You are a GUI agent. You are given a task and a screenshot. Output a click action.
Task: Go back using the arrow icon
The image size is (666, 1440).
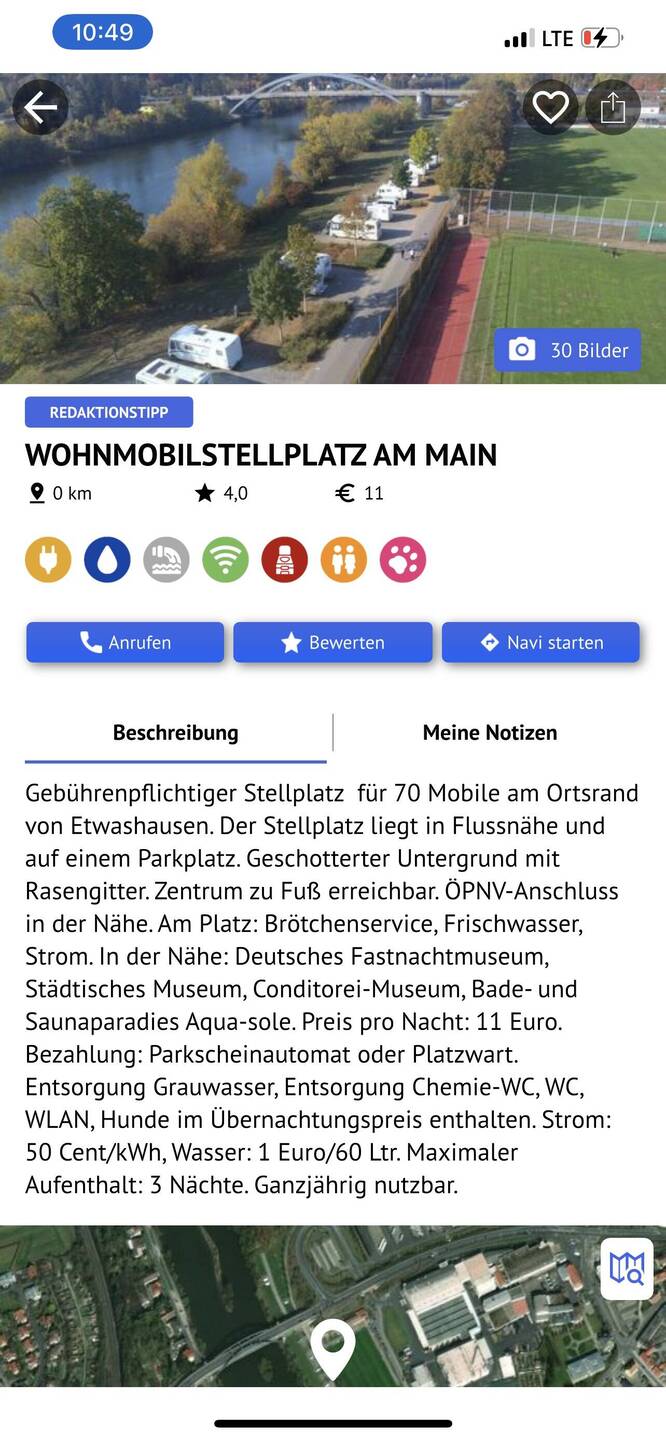click(40, 108)
